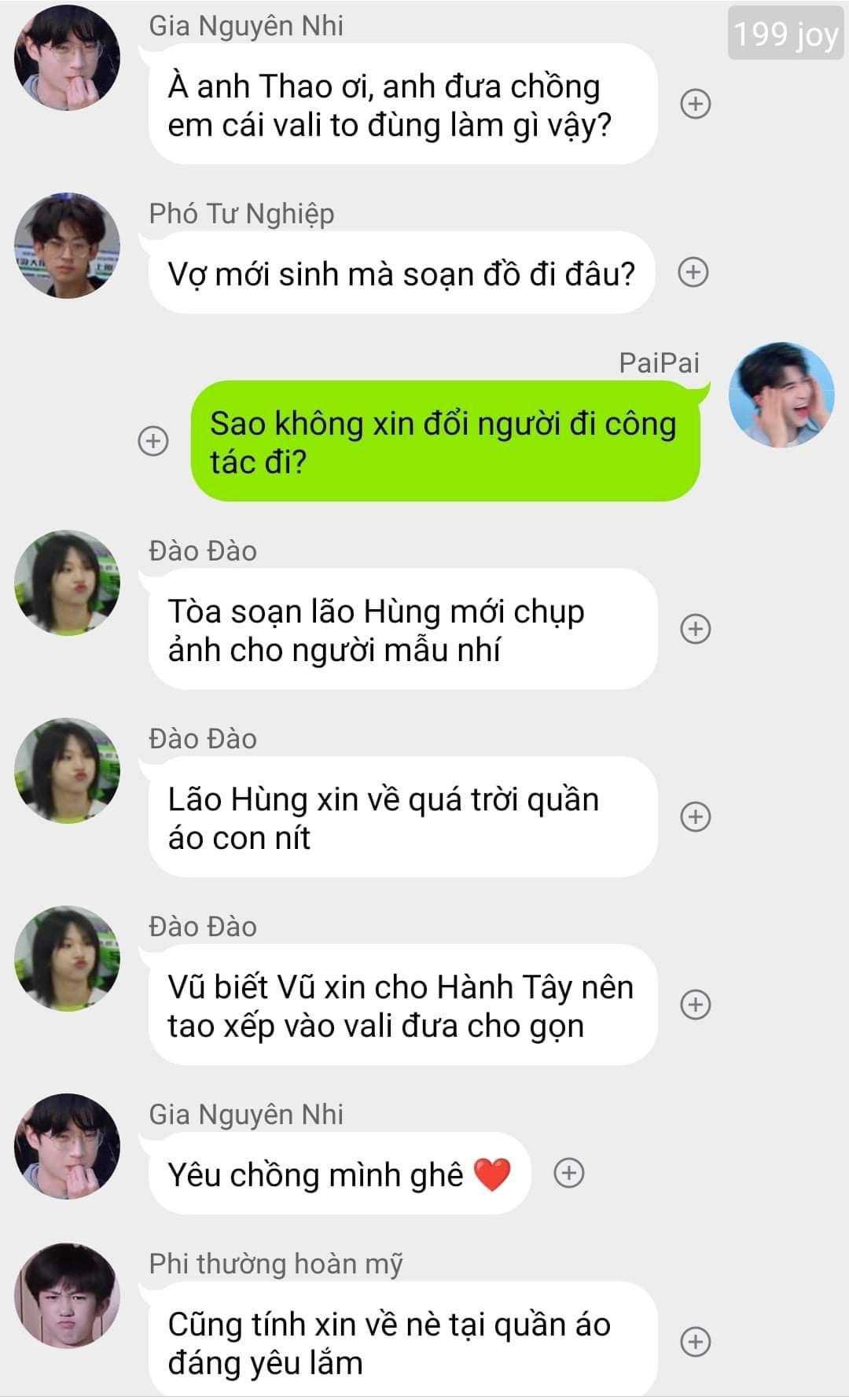Tap plus icon beside the vali question message

click(x=695, y=104)
